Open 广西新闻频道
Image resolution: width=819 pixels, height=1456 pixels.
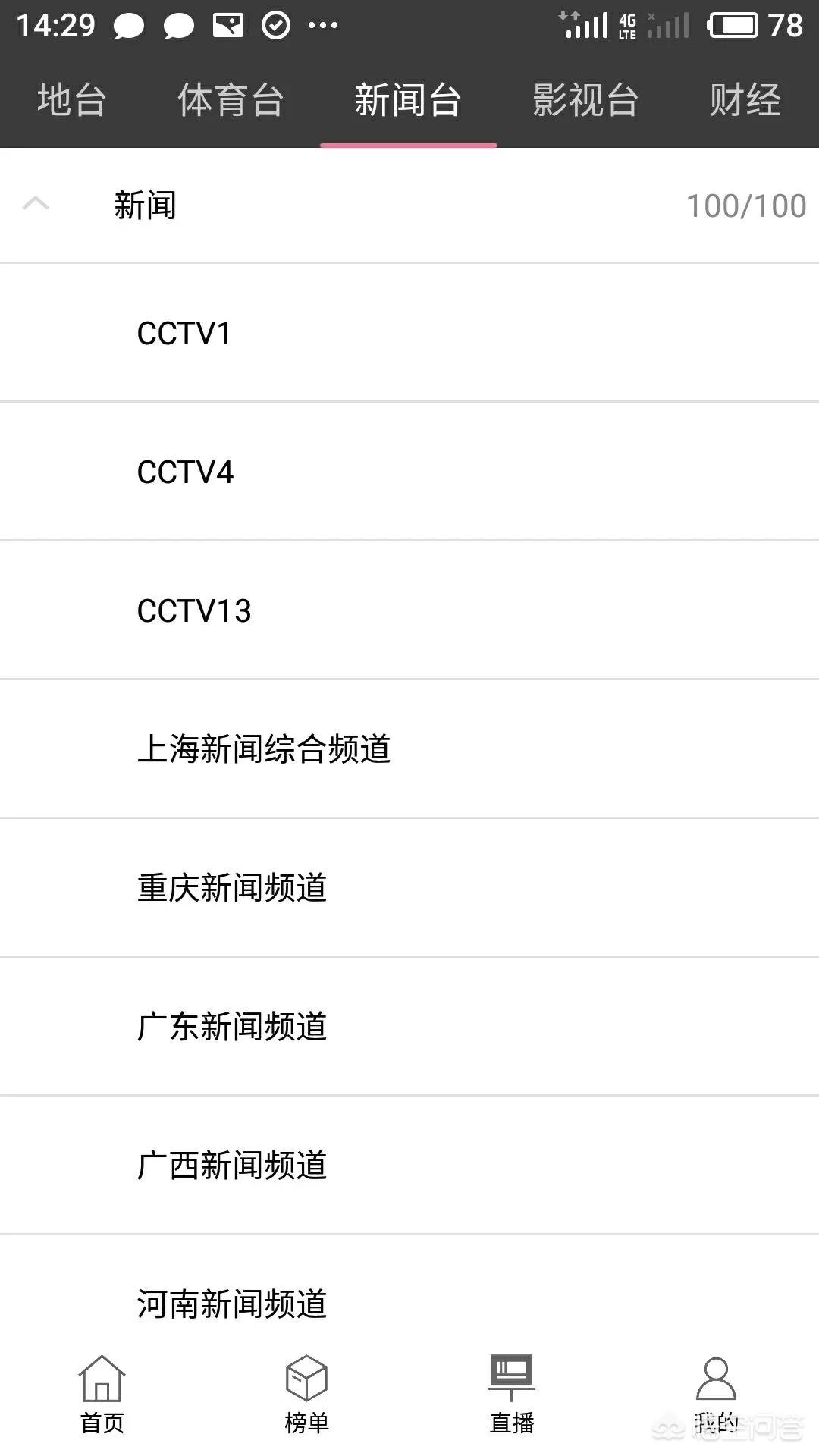pos(409,1166)
